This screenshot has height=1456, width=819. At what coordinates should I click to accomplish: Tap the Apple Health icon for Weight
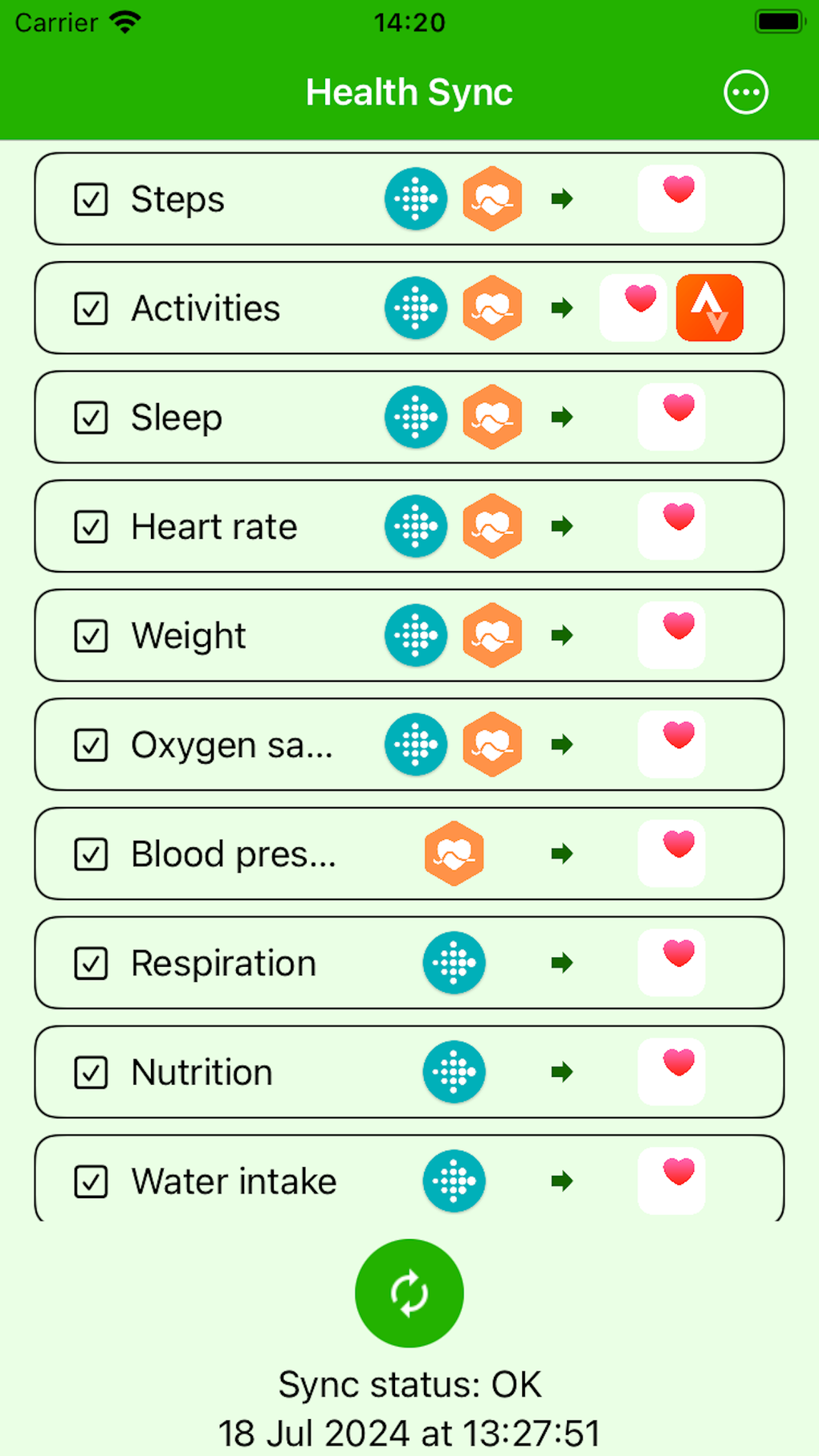671,635
